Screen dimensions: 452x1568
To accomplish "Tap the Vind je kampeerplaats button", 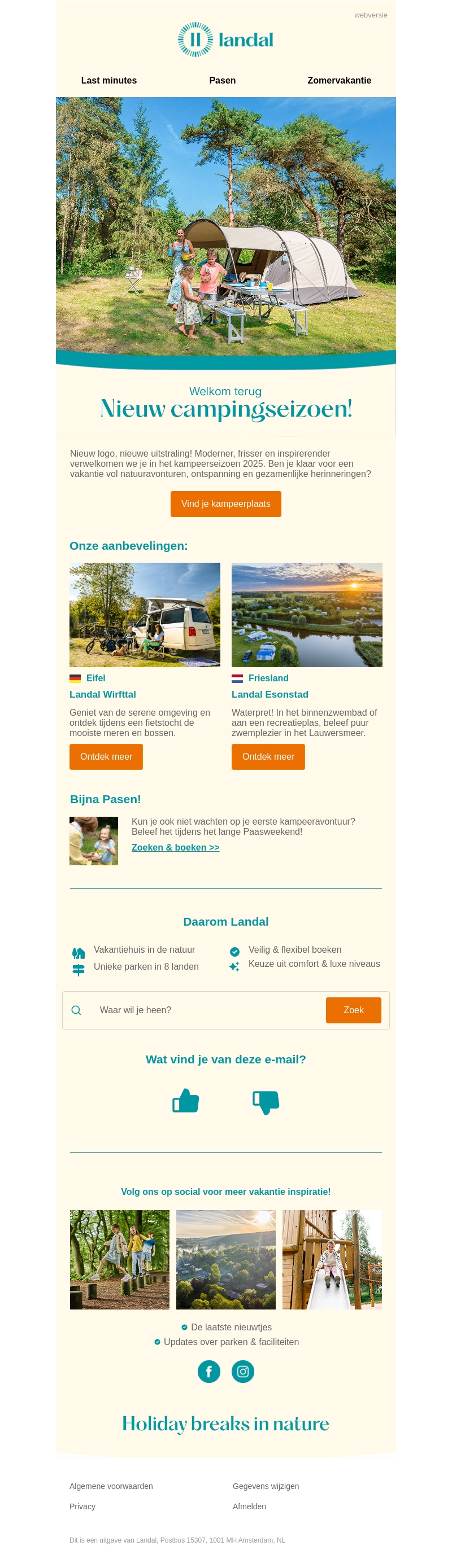I will 225,504.
